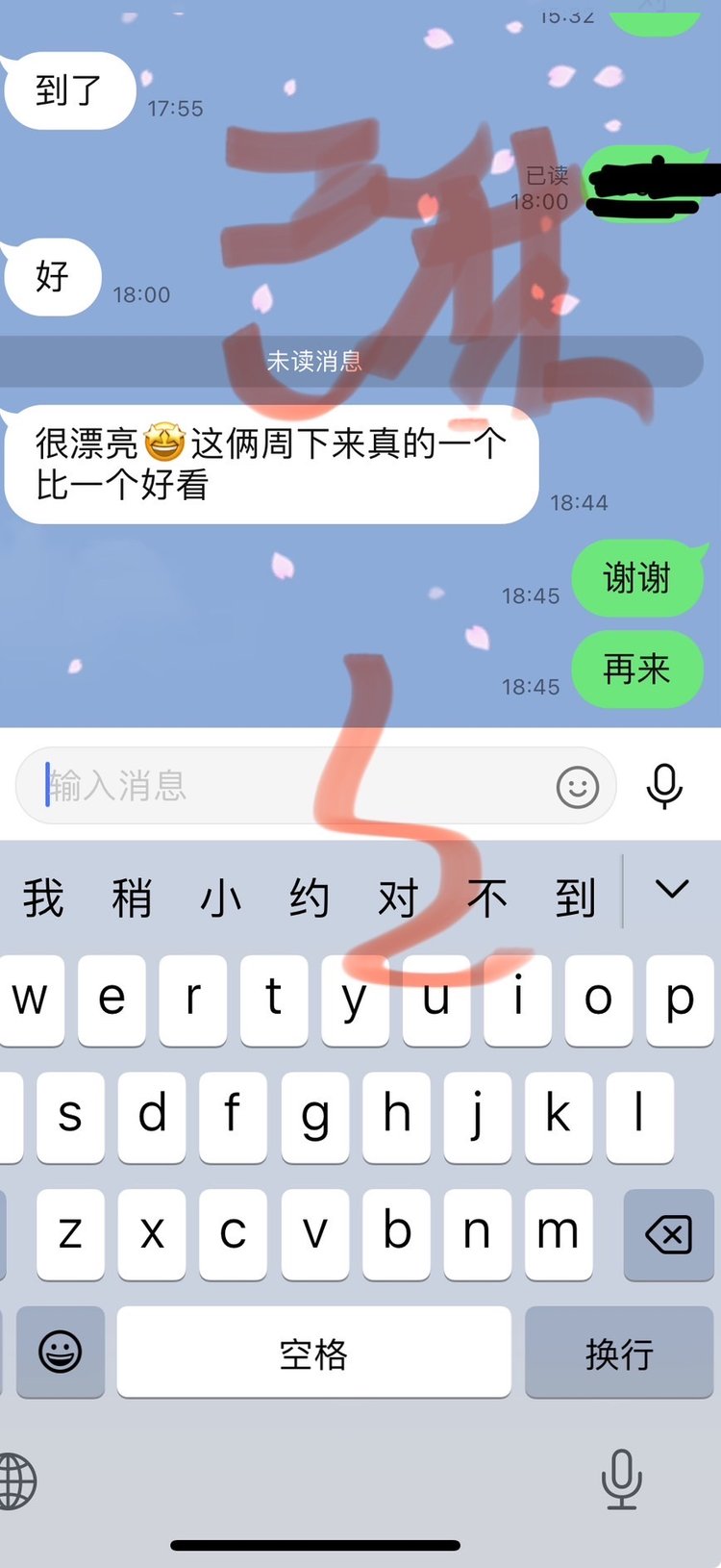Choose the candidate word 约
Viewport: 721px width, 1568px height.
click(x=310, y=898)
